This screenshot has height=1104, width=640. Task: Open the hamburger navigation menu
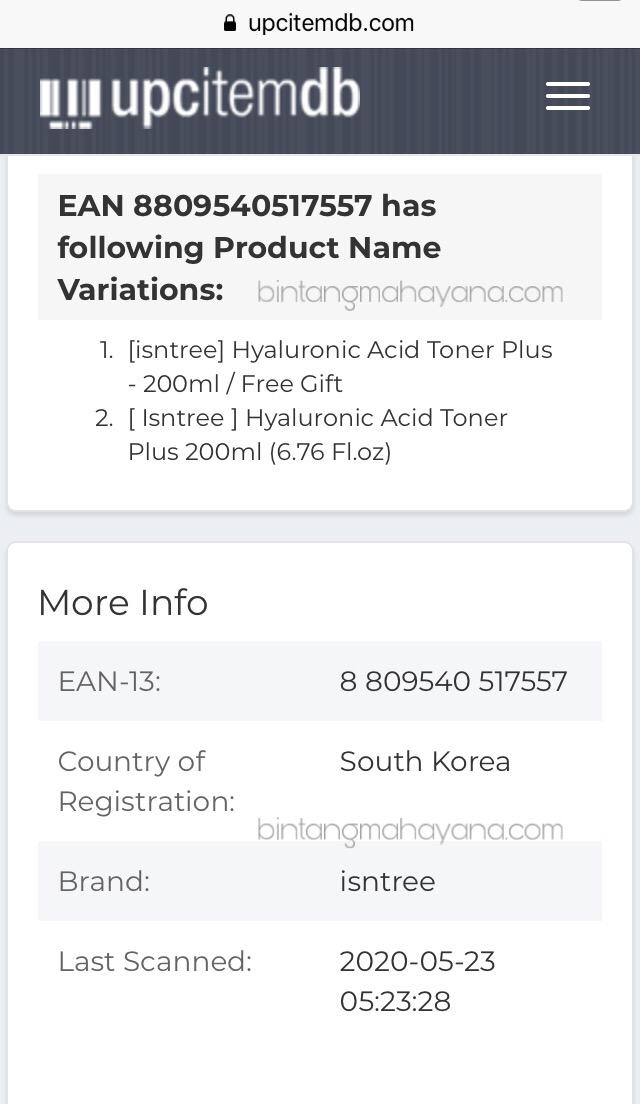pos(567,97)
